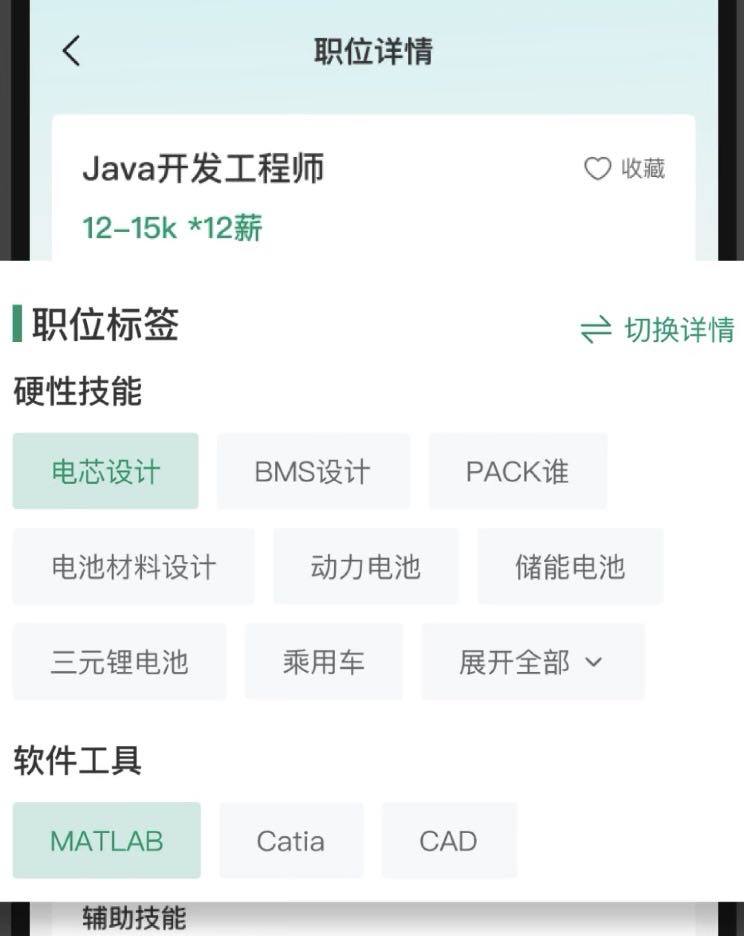Image resolution: width=744 pixels, height=936 pixels.
Task: Choose the 三元锂电池 chip
Action: (x=119, y=662)
